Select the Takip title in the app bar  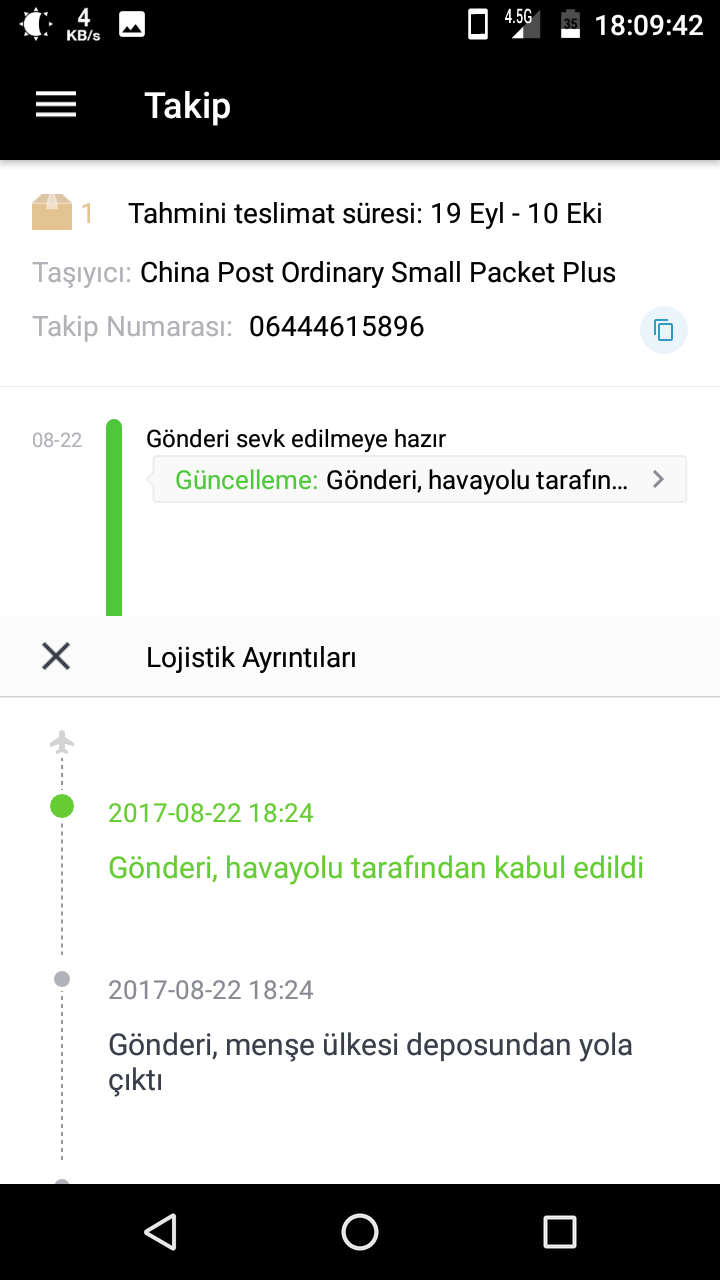tap(187, 104)
